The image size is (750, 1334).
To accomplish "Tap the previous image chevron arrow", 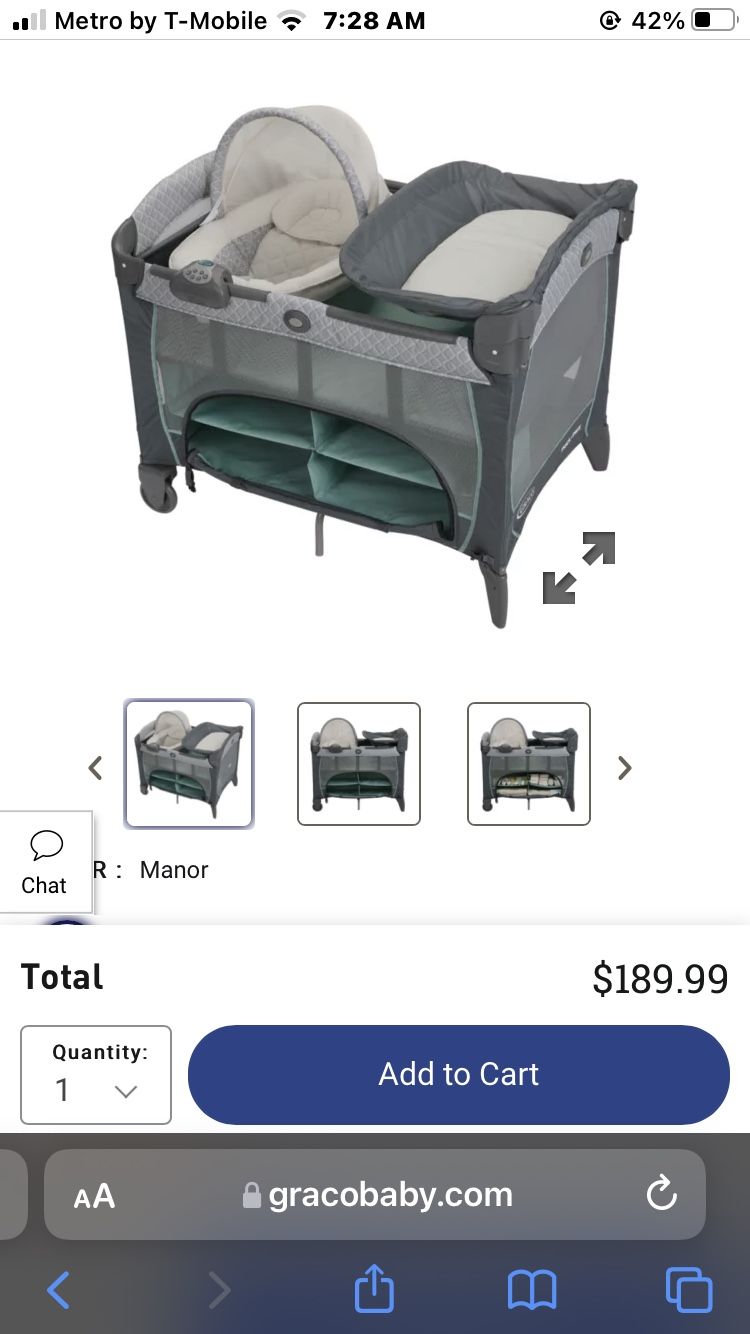I will (x=95, y=767).
